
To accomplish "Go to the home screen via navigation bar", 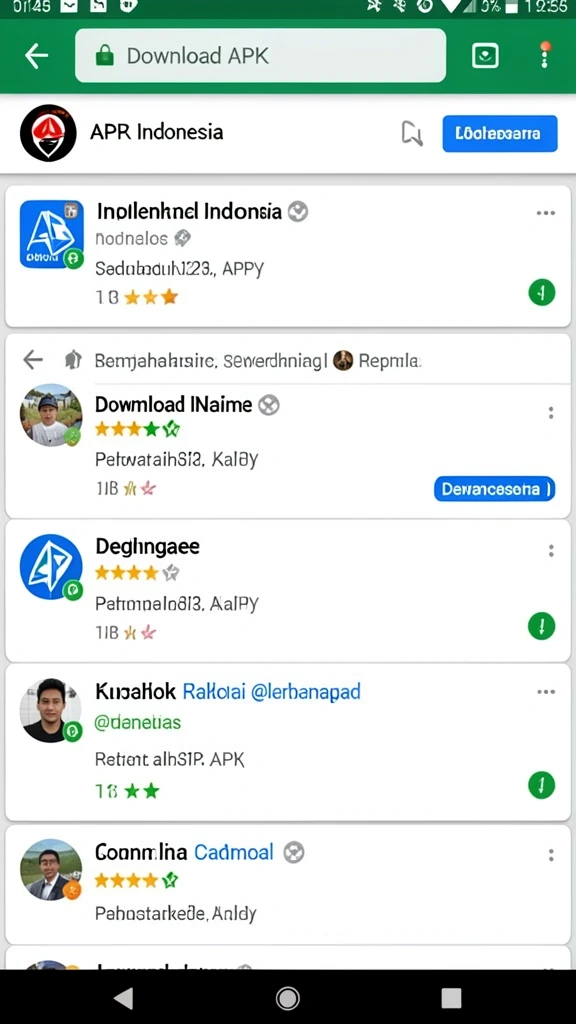I will 287,998.
